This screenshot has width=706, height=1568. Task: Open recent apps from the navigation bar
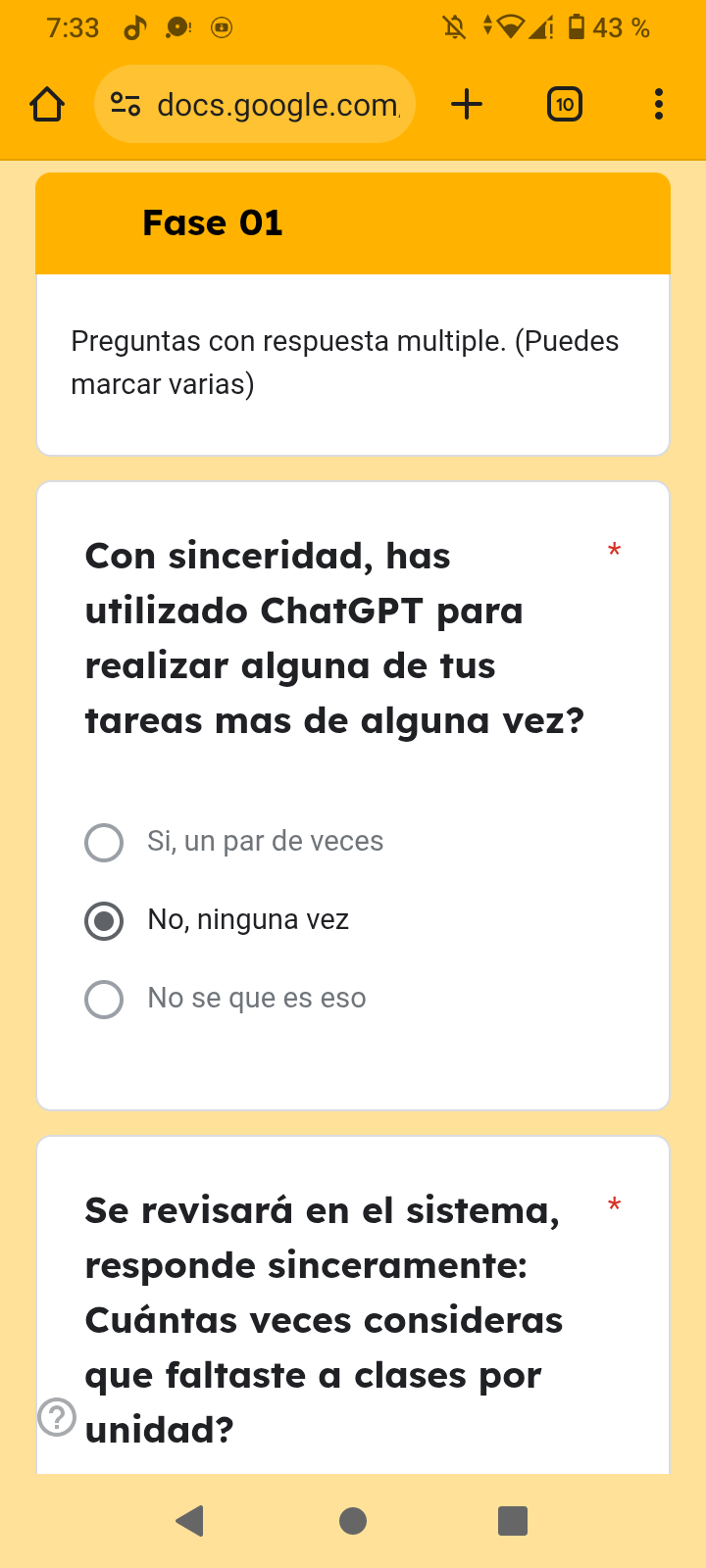(513, 1520)
